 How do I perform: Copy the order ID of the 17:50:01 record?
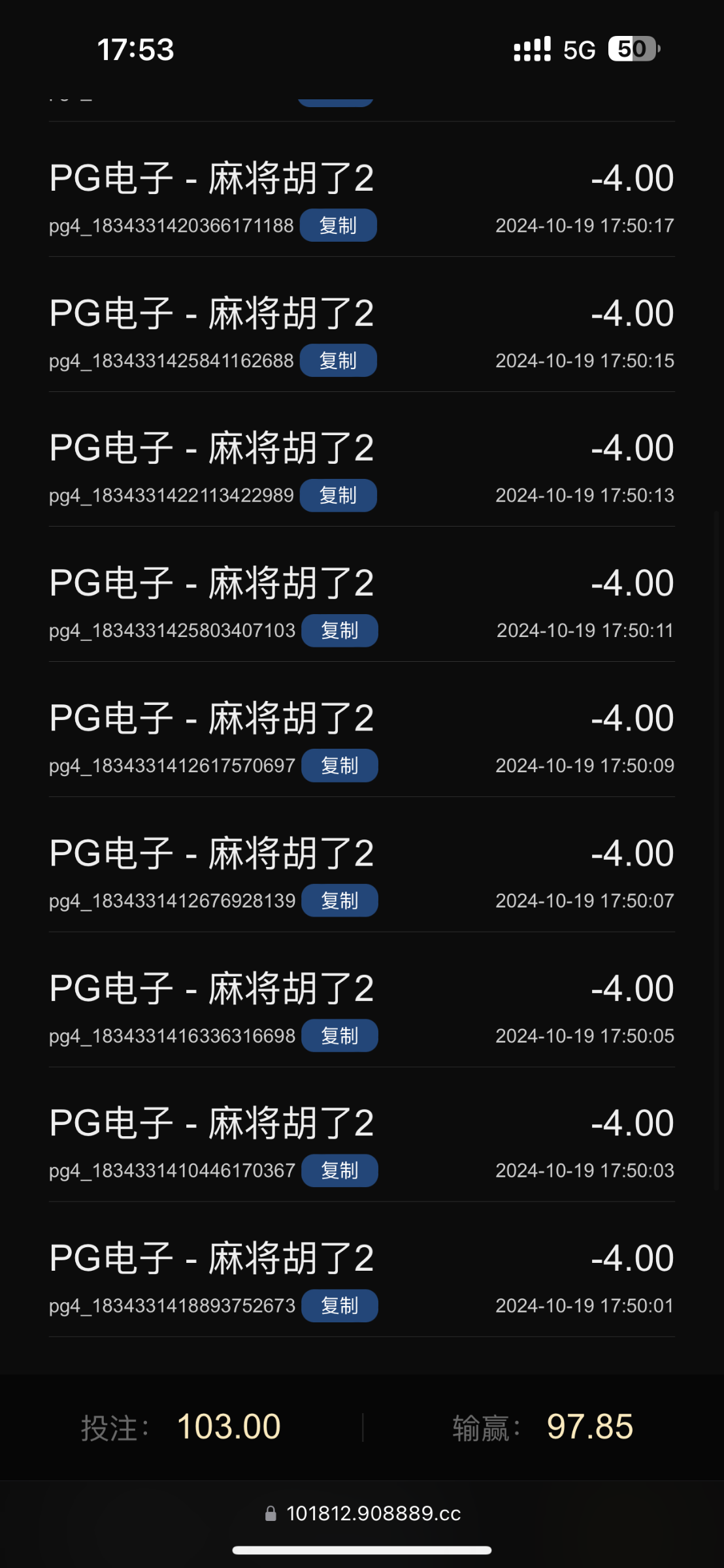click(x=340, y=1305)
